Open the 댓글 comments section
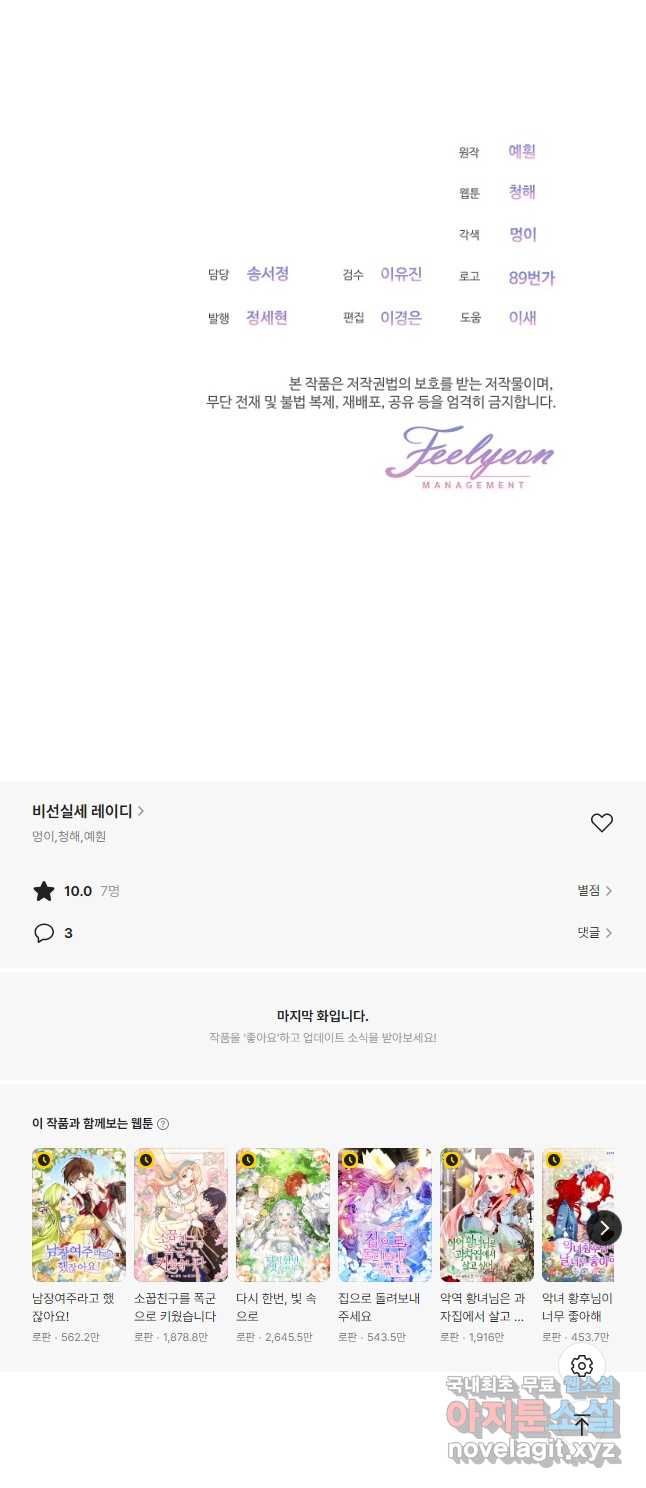 (x=594, y=932)
